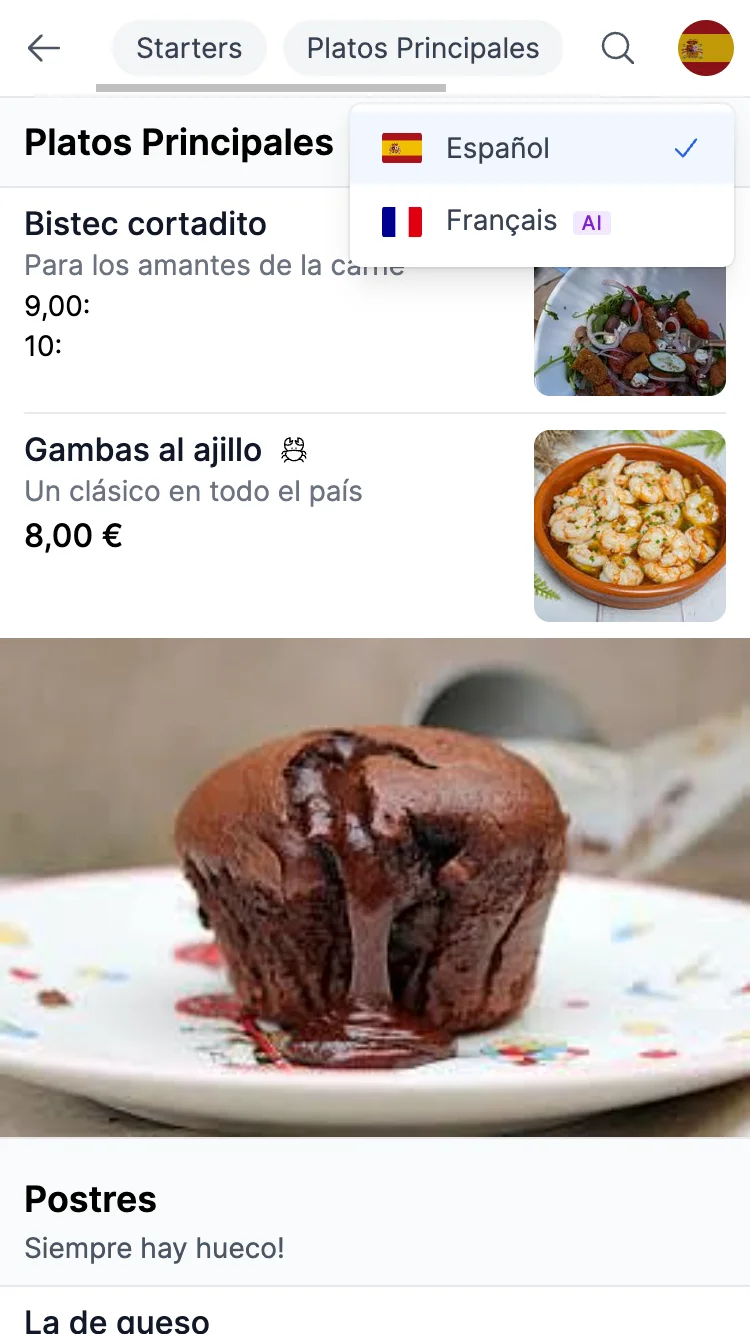Click the checkmark beside Español
Screen dimensions: 750x1334
click(686, 148)
